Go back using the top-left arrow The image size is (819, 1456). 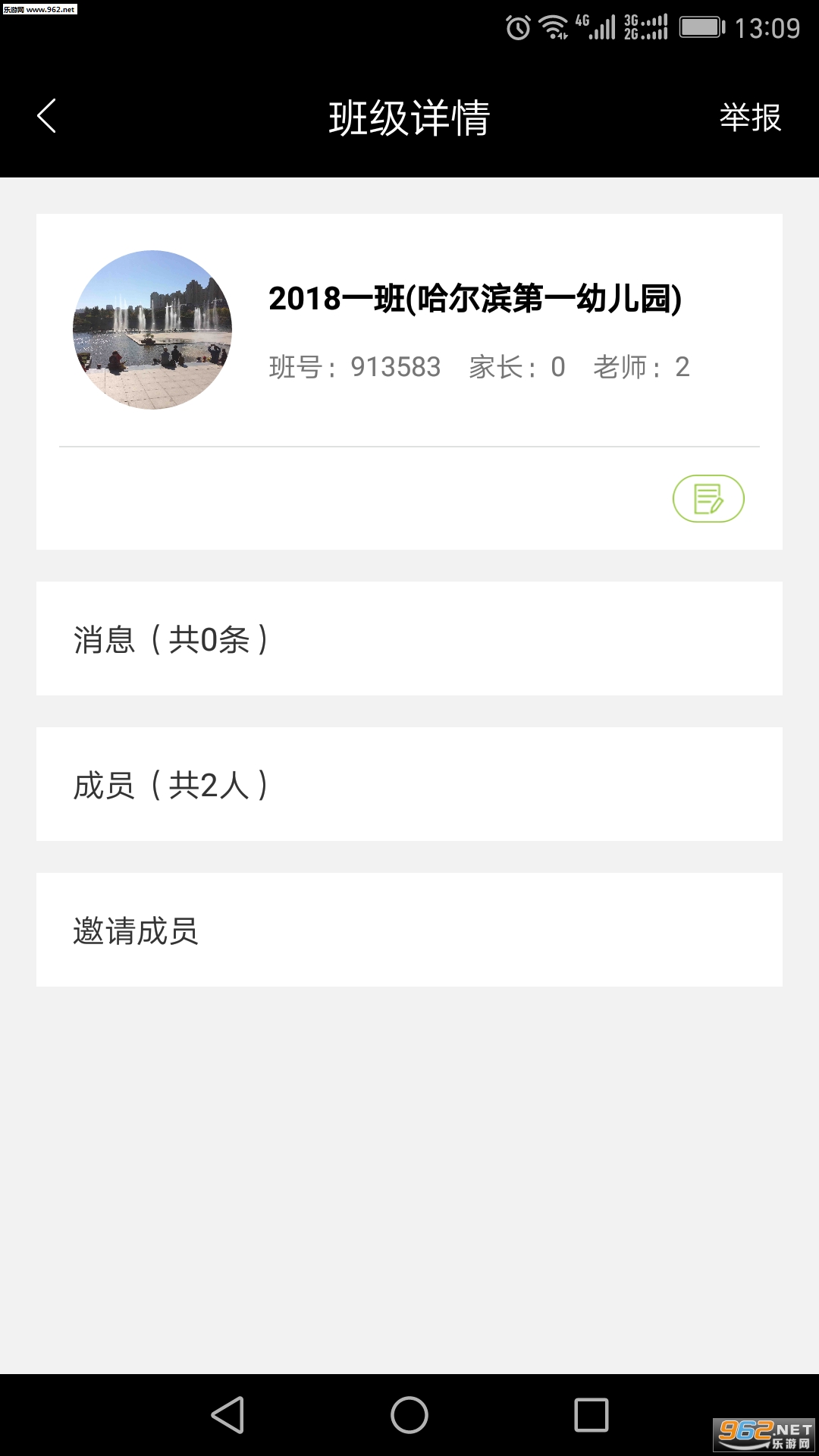47,117
